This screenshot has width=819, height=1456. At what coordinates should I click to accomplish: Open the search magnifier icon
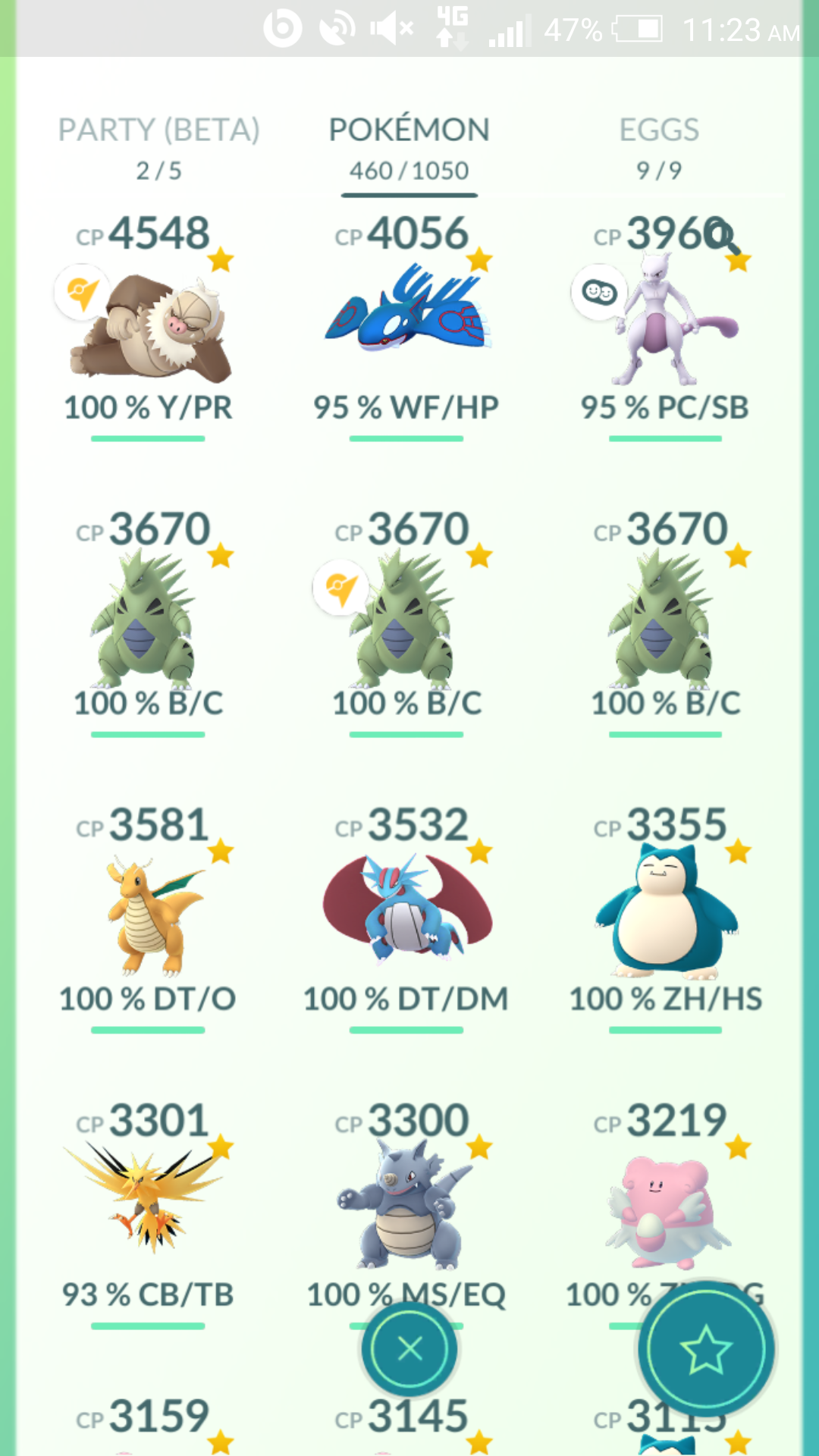click(x=721, y=236)
